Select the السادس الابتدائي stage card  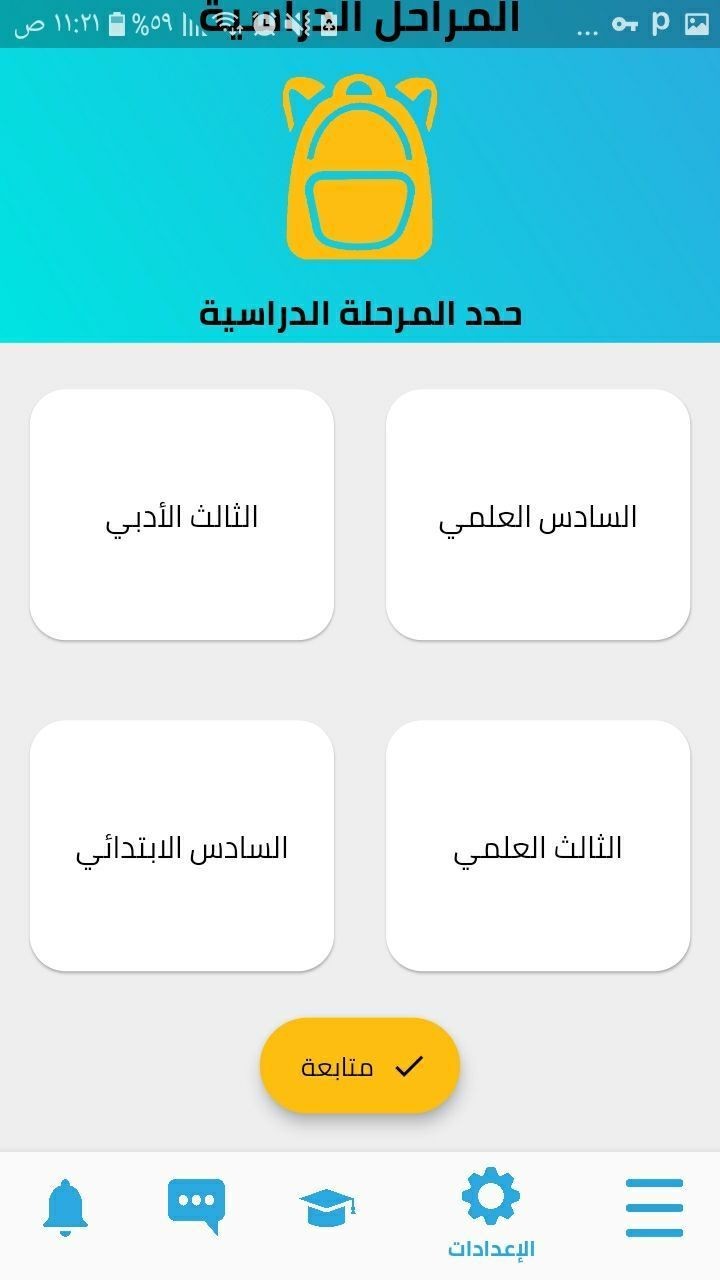(182, 846)
